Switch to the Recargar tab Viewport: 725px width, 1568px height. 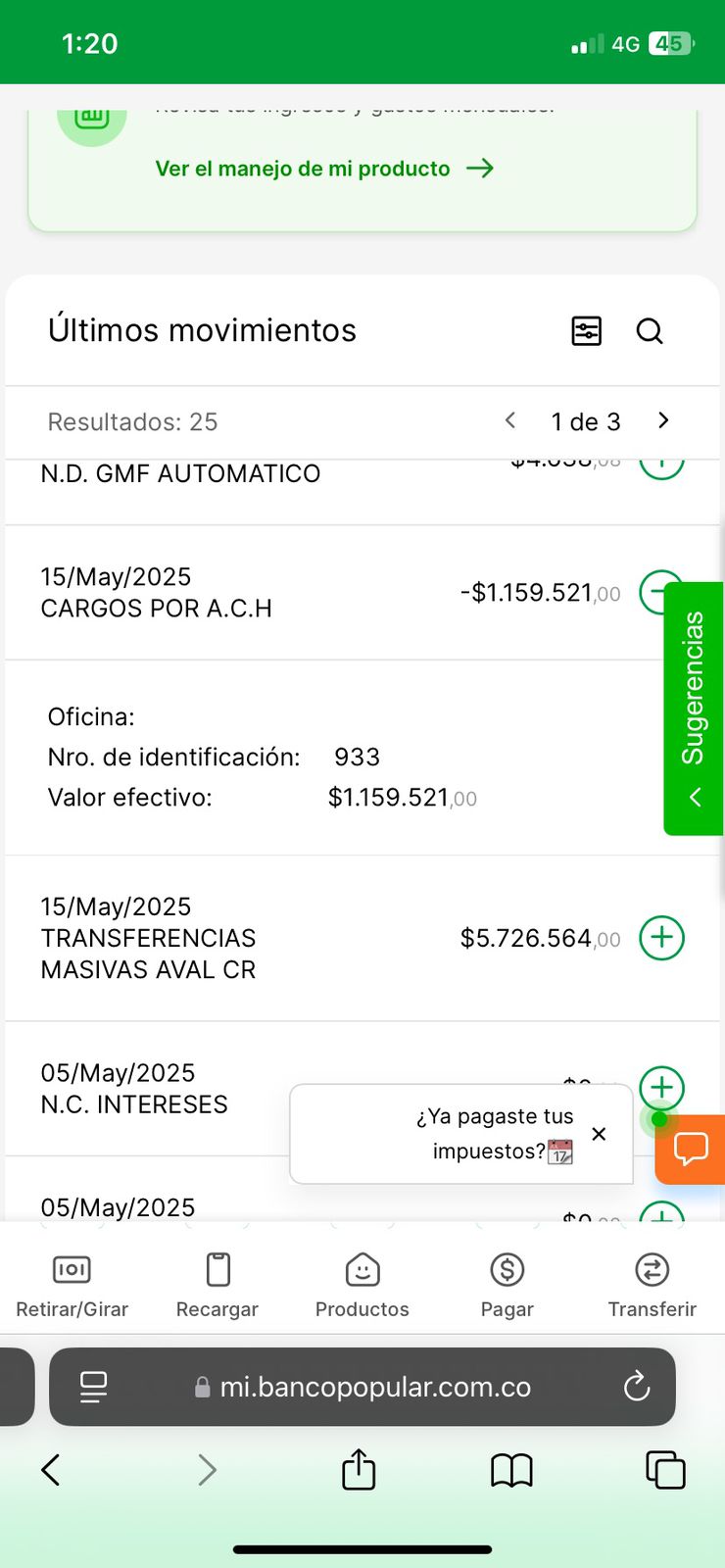click(217, 1286)
